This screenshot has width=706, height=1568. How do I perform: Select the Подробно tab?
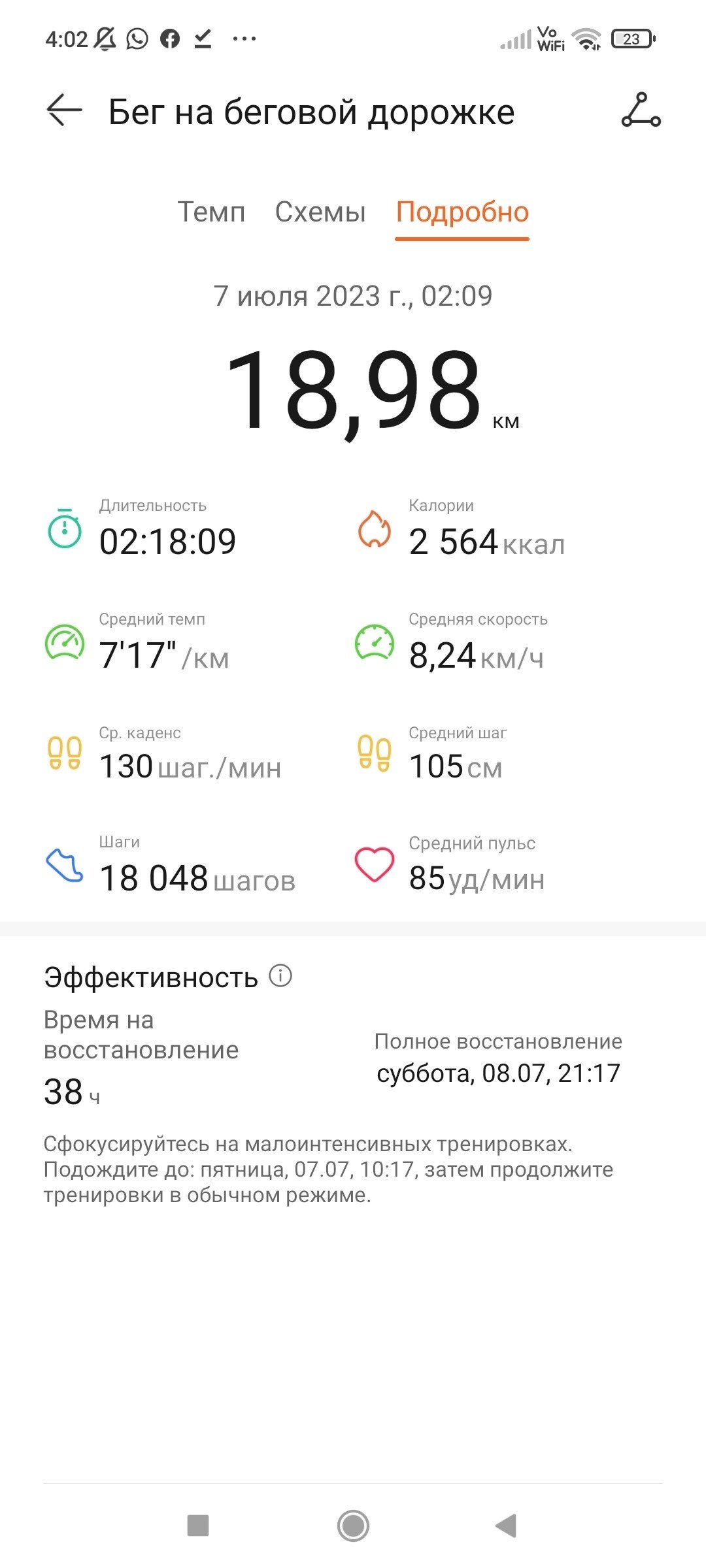click(x=462, y=212)
